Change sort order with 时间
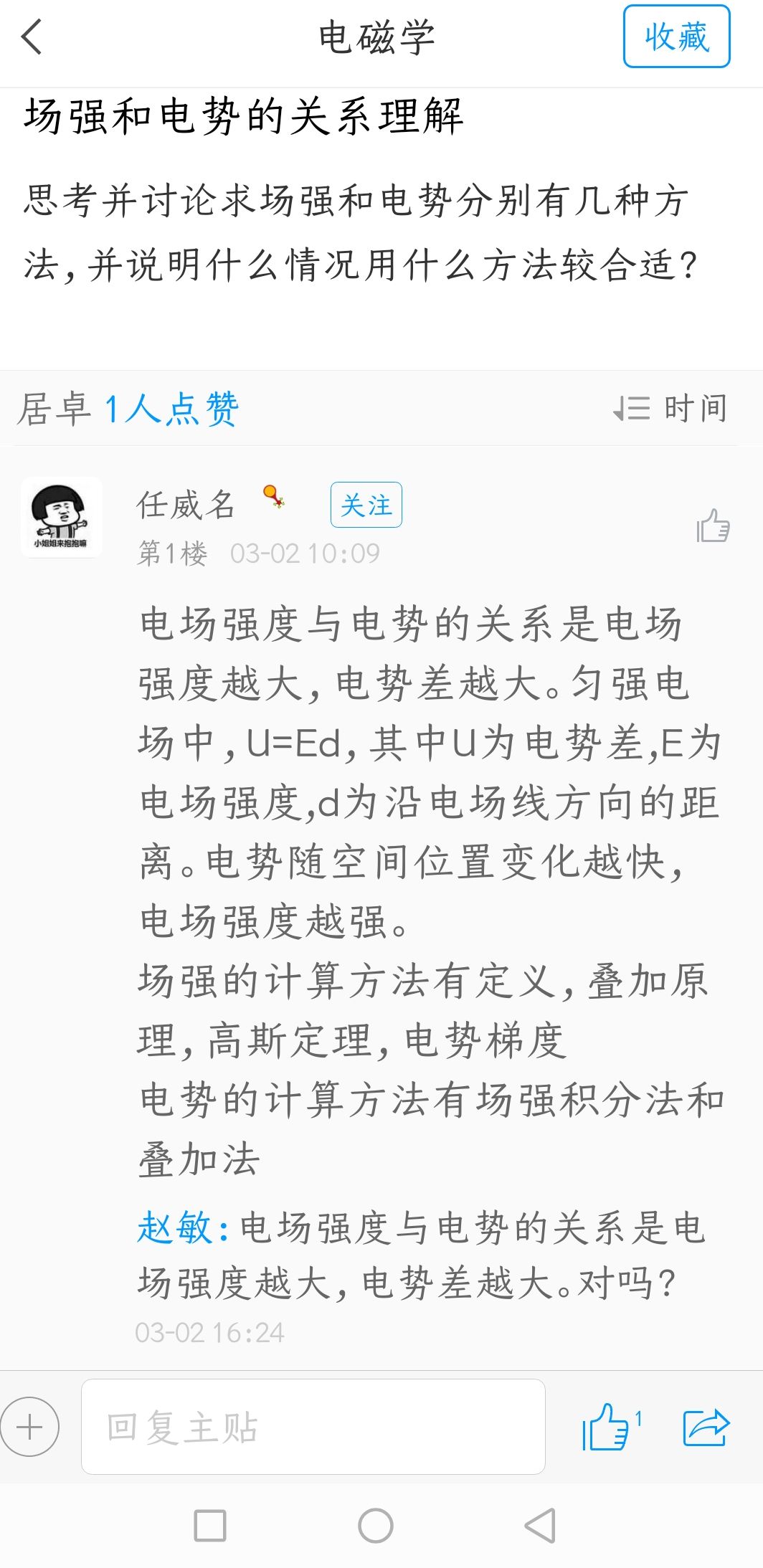Image resolution: width=763 pixels, height=1568 pixels. point(671,409)
